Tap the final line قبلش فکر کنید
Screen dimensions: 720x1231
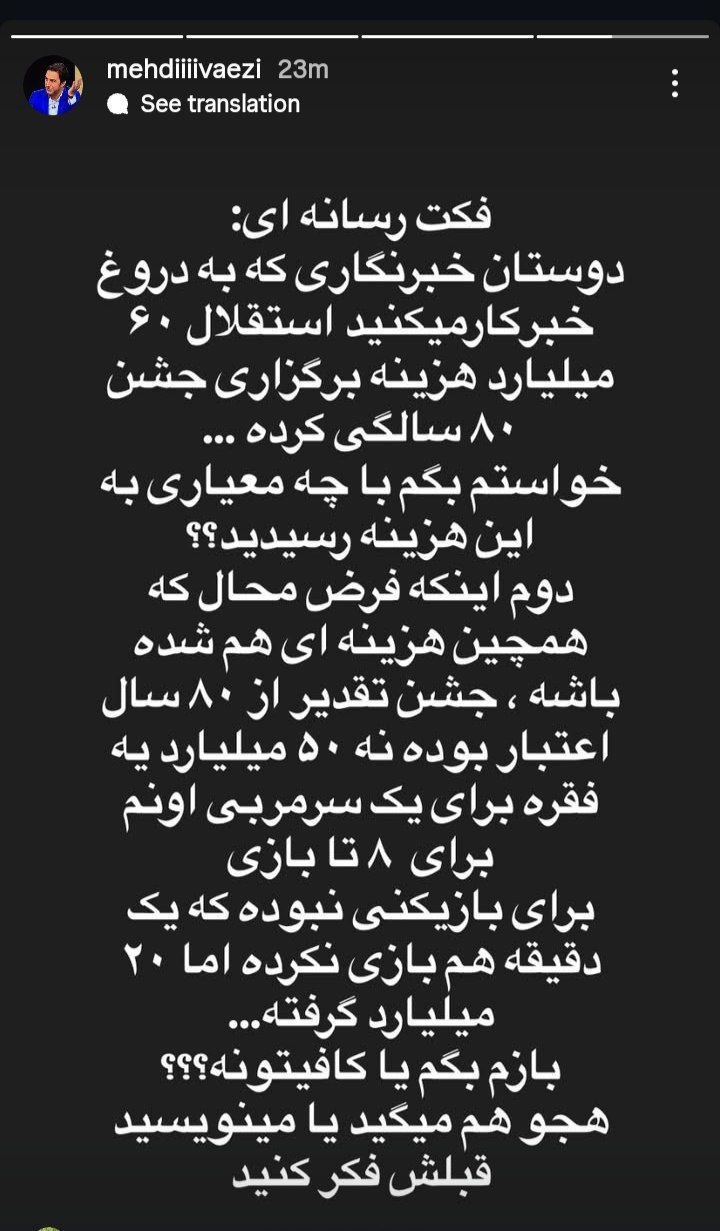pyautogui.click(x=360, y=1176)
